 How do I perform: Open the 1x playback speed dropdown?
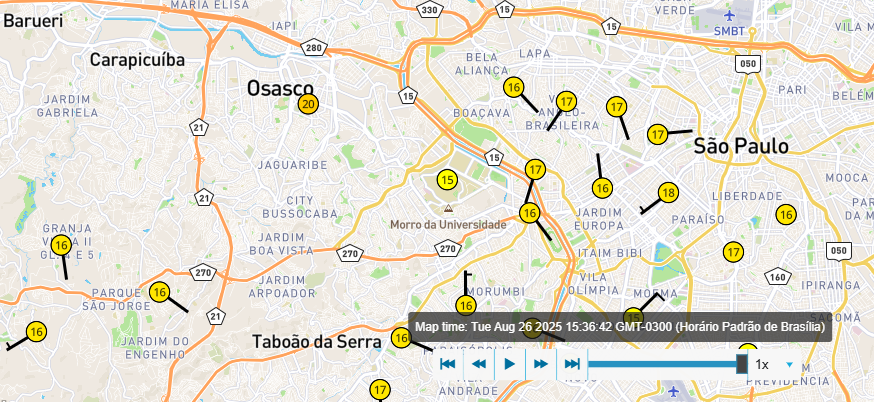[x=775, y=364]
